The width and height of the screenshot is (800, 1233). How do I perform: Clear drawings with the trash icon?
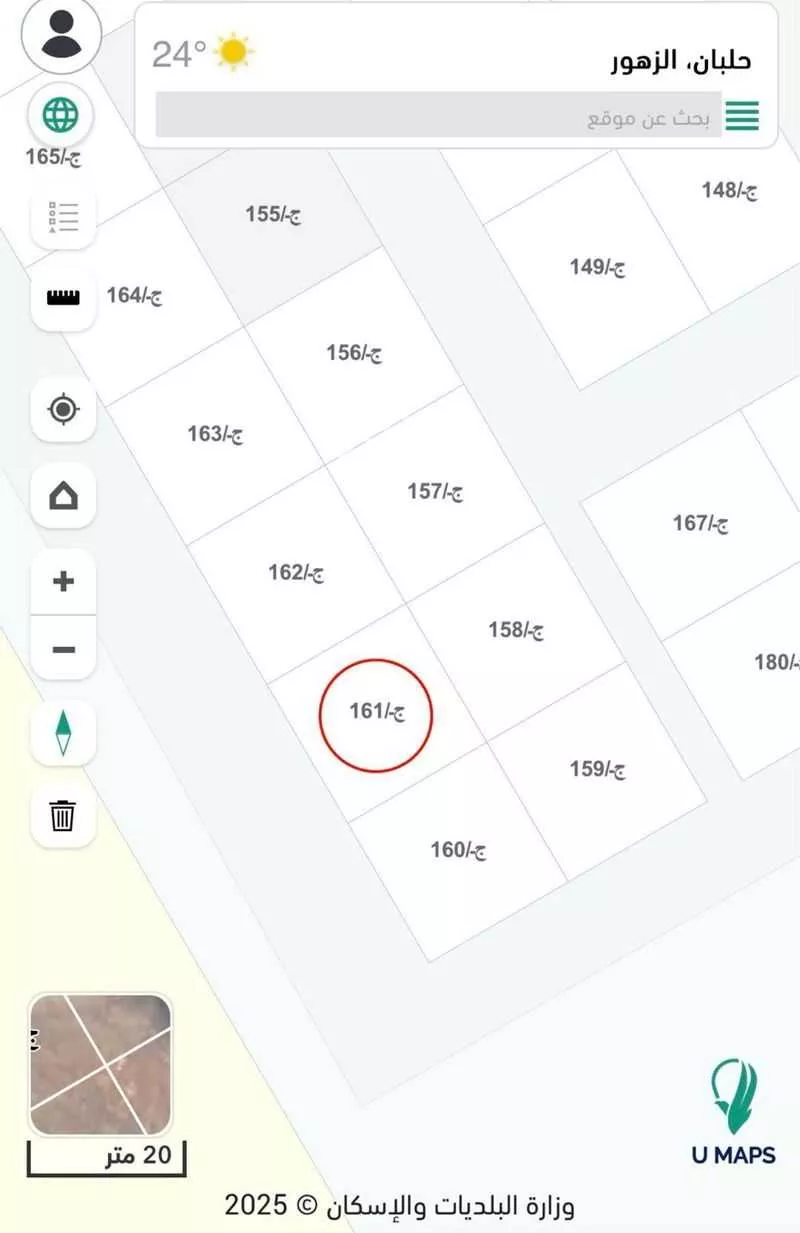[x=63, y=816]
